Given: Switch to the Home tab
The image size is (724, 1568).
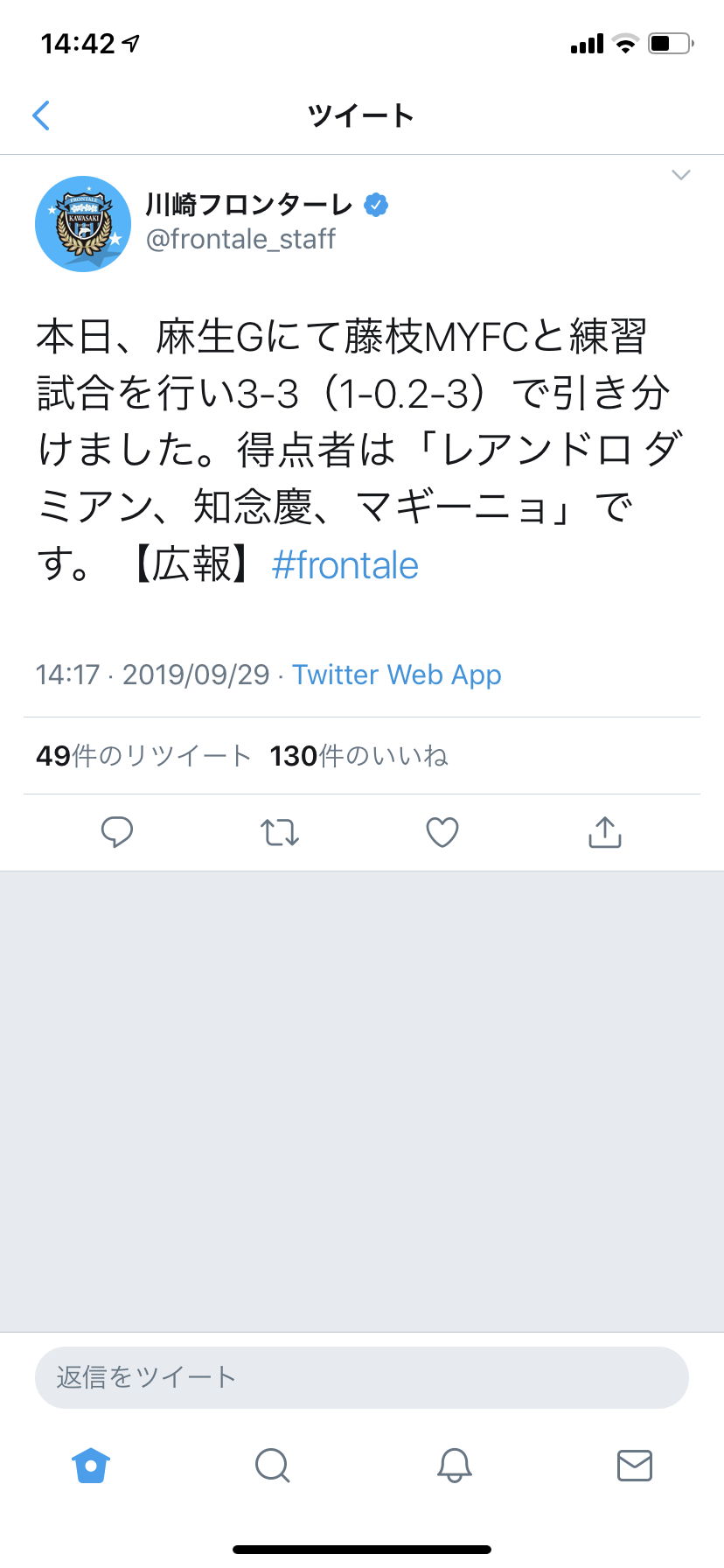Looking at the screenshot, I should point(91,1465).
